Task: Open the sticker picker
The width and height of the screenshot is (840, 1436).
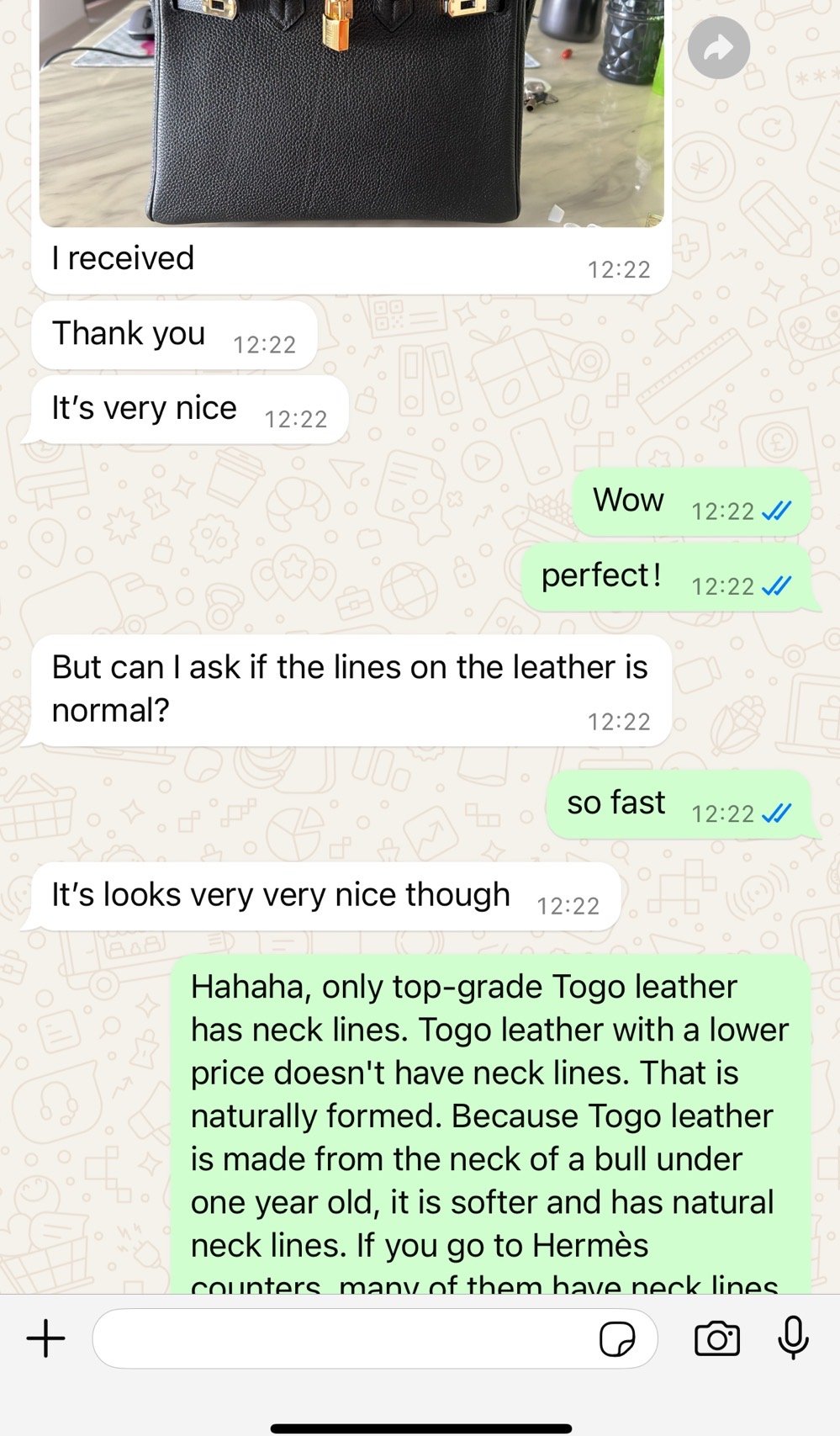Action: (616, 1338)
